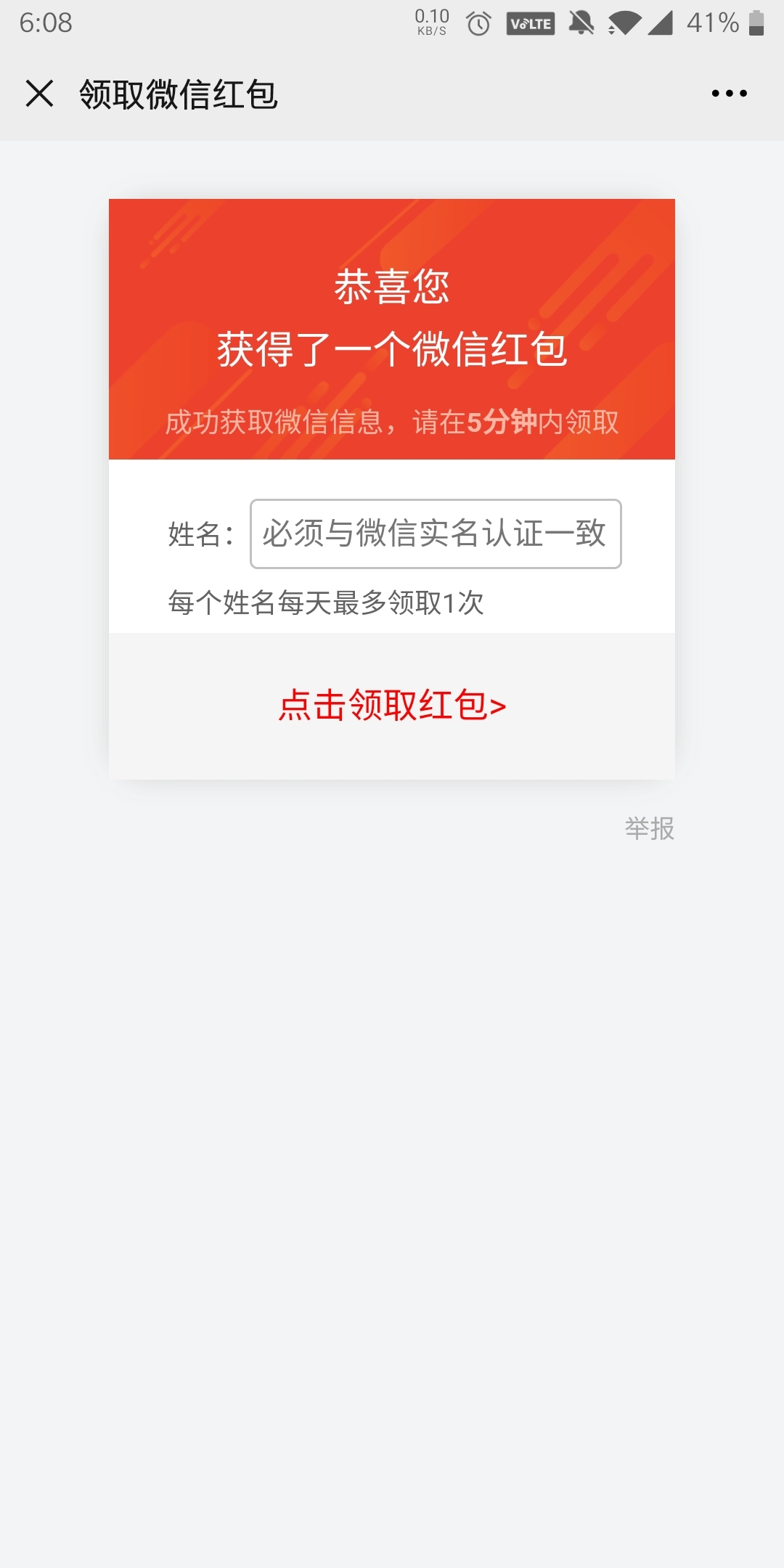
Task: Close the 领取微信红包 page
Action: (x=40, y=94)
